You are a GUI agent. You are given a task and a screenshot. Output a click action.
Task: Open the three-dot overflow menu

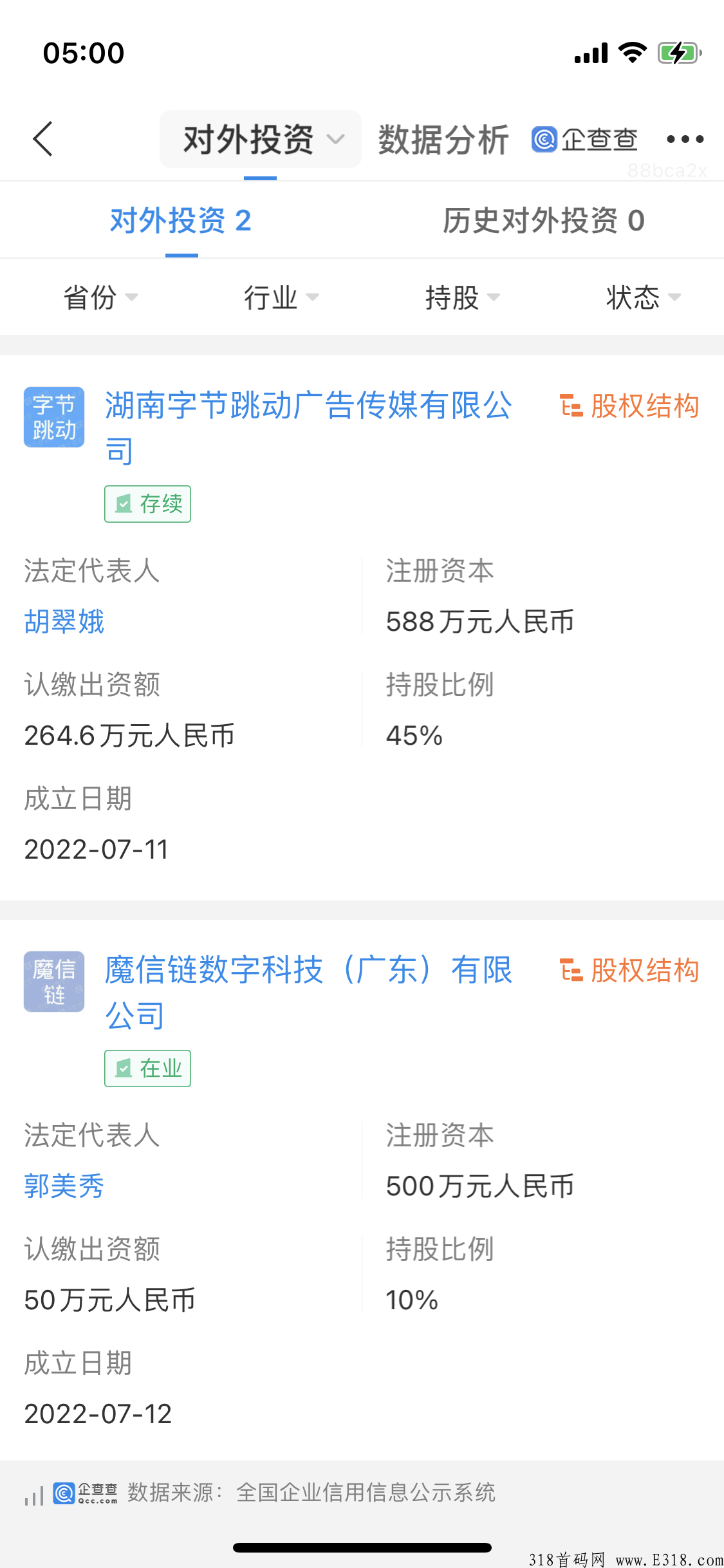coord(685,139)
